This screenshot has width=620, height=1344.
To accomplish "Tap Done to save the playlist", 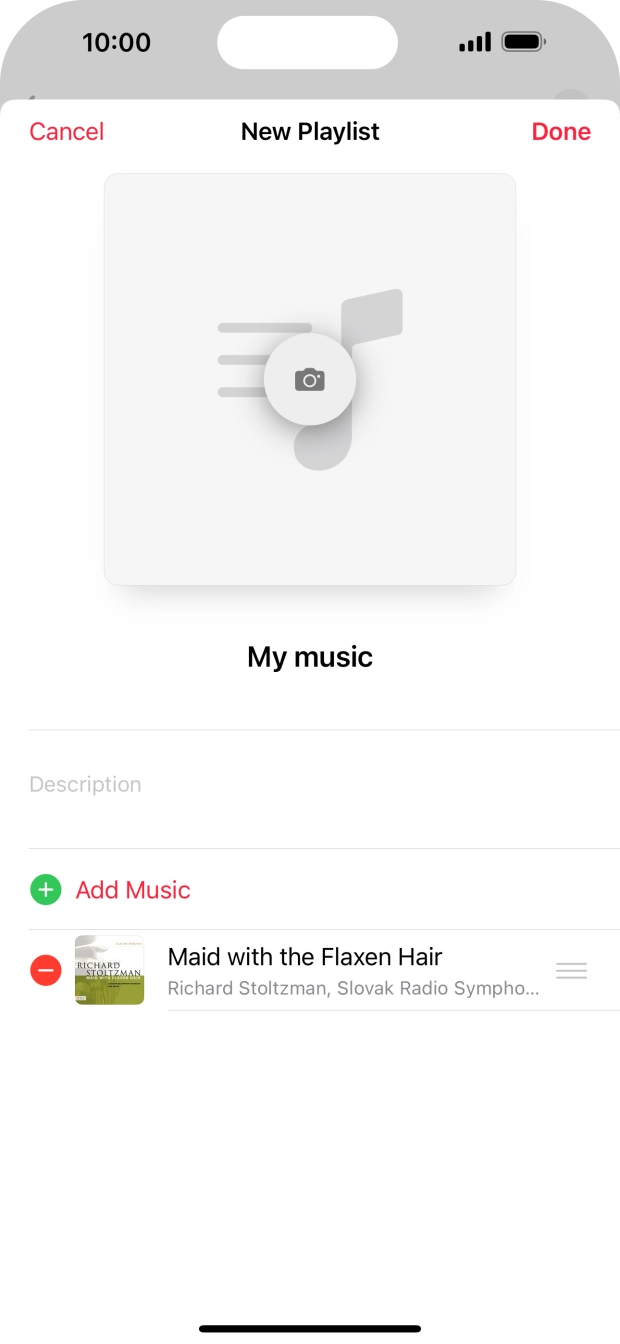I will pyautogui.click(x=561, y=132).
